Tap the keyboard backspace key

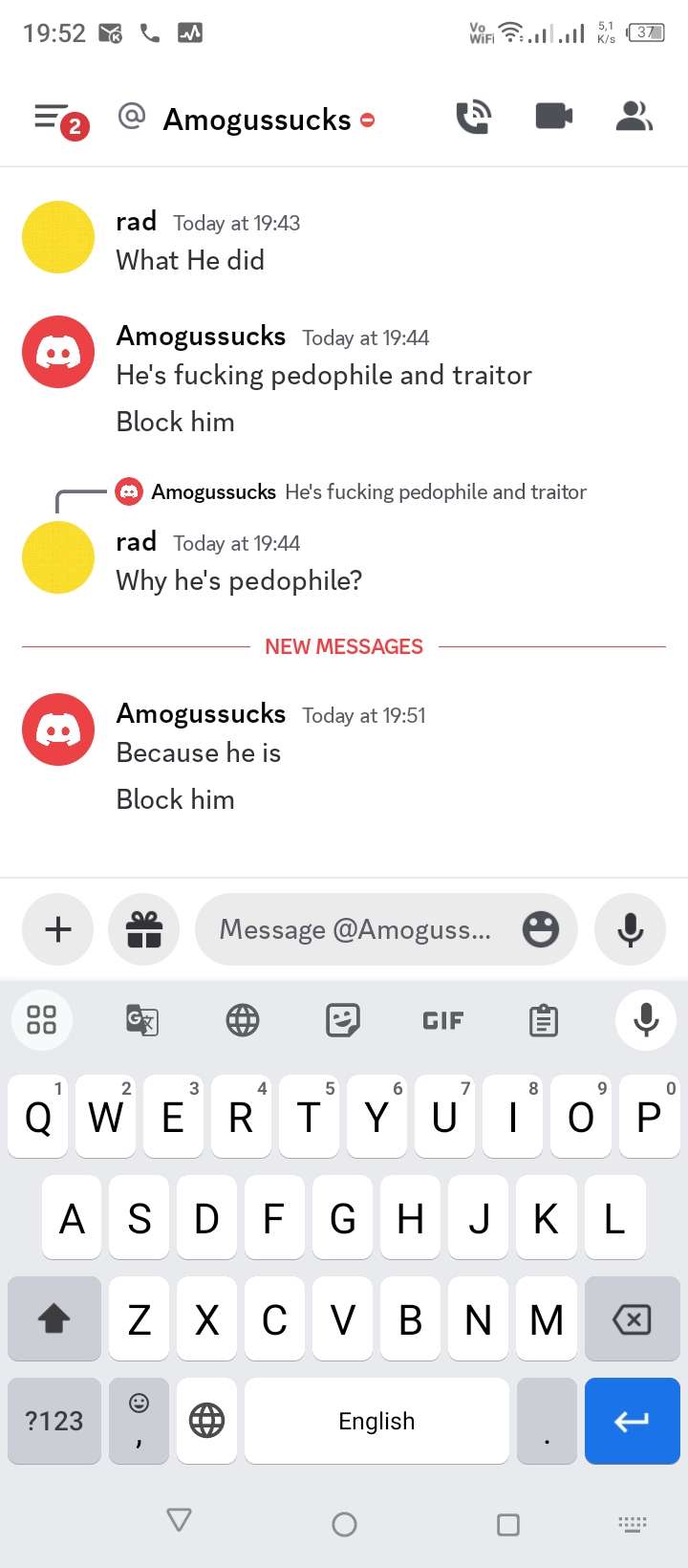pyautogui.click(x=632, y=1319)
